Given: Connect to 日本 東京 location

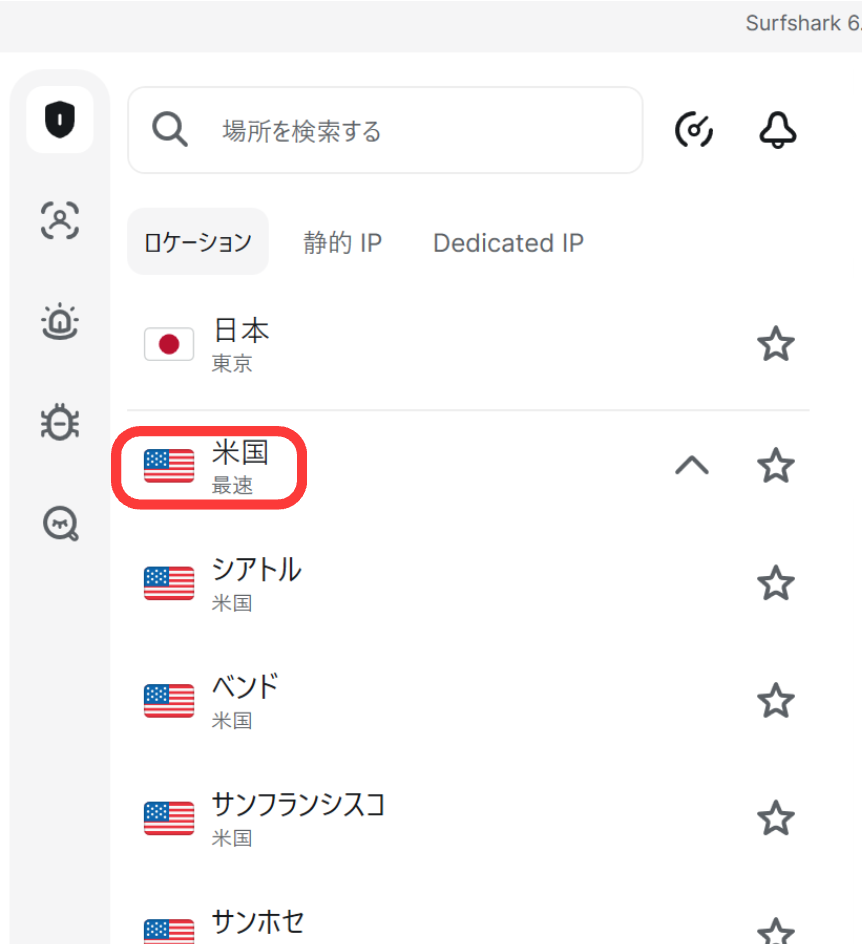Looking at the screenshot, I should (240, 344).
